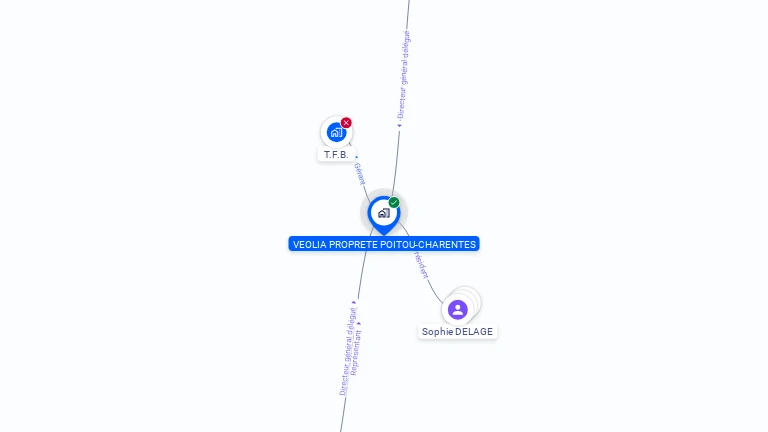Open the Sophie DELAGE person node
This screenshot has height=432, width=768.
pos(458,309)
